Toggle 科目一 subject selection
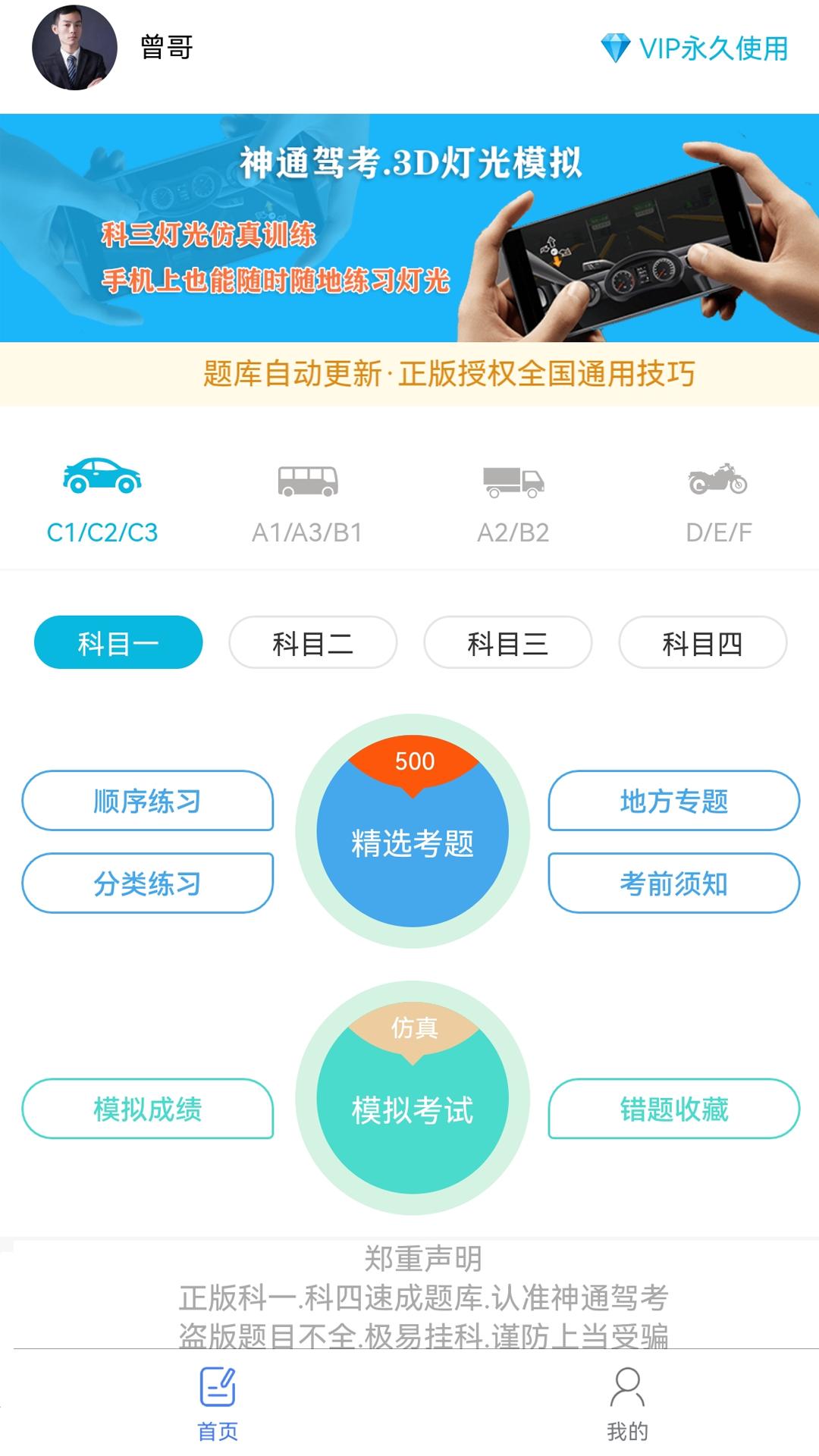The height and width of the screenshot is (1456, 819). tap(118, 642)
